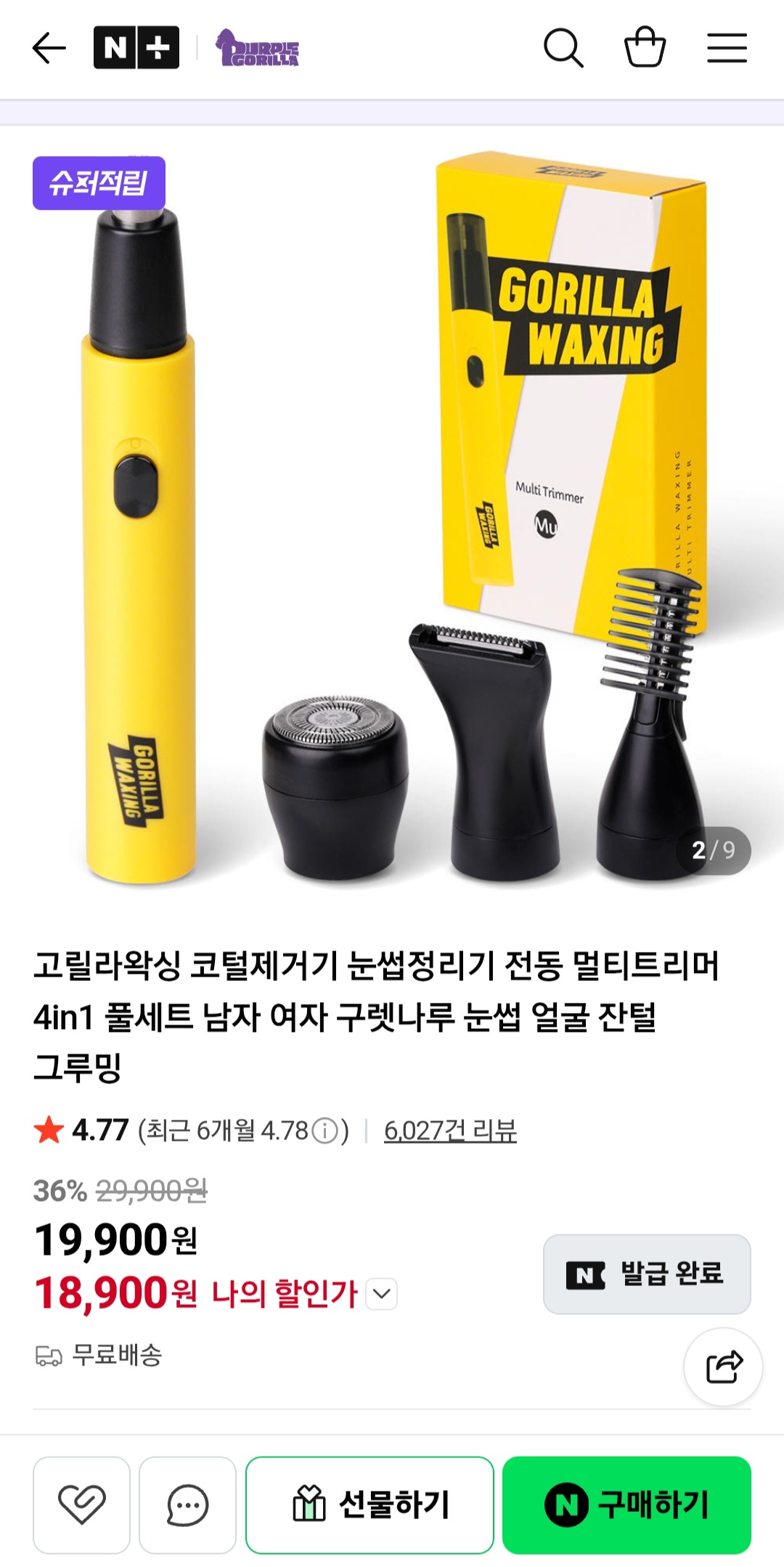Screen dimensions: 784x1567
Task: Tap 구매하기 to purchase
Action: (626, 1505)
